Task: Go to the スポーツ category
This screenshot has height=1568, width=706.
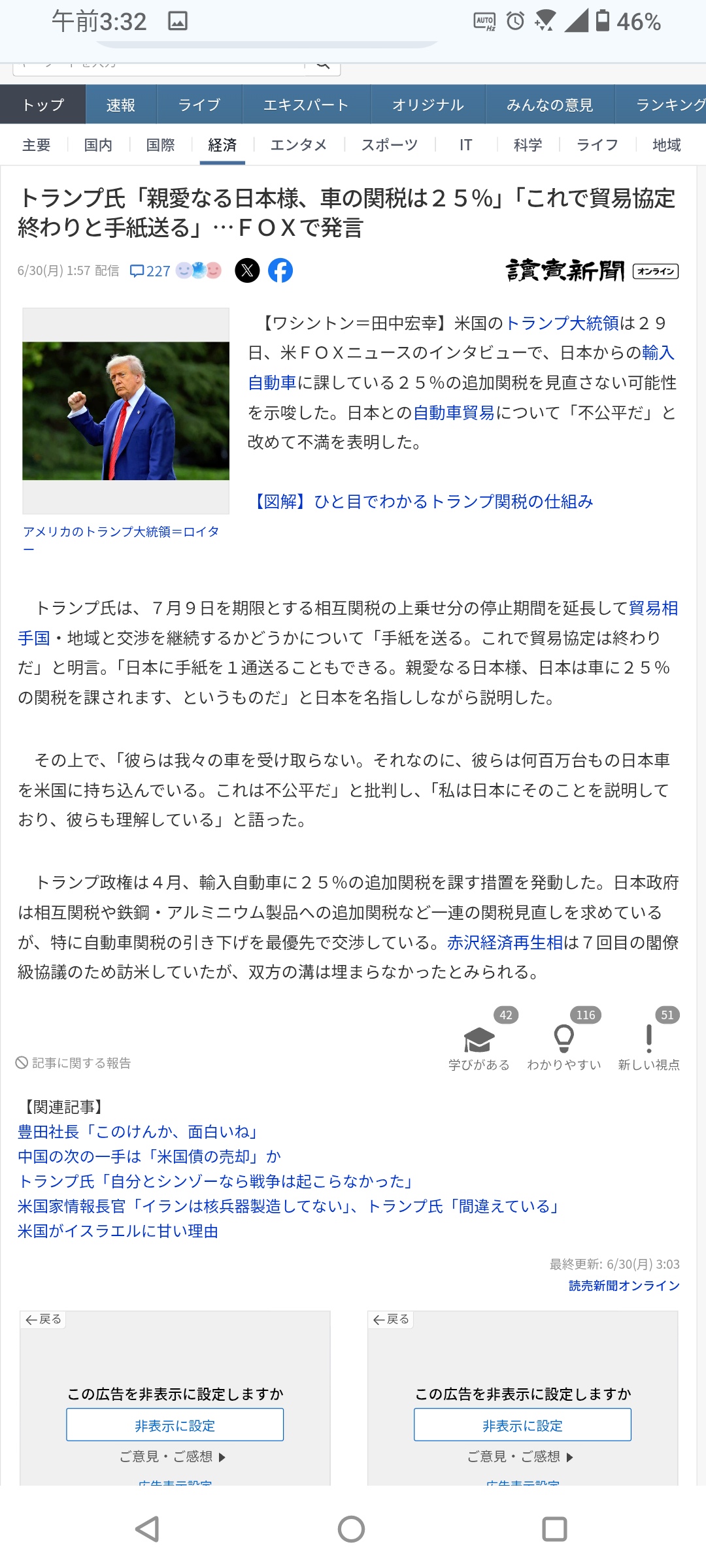Action: coord(390,145)
